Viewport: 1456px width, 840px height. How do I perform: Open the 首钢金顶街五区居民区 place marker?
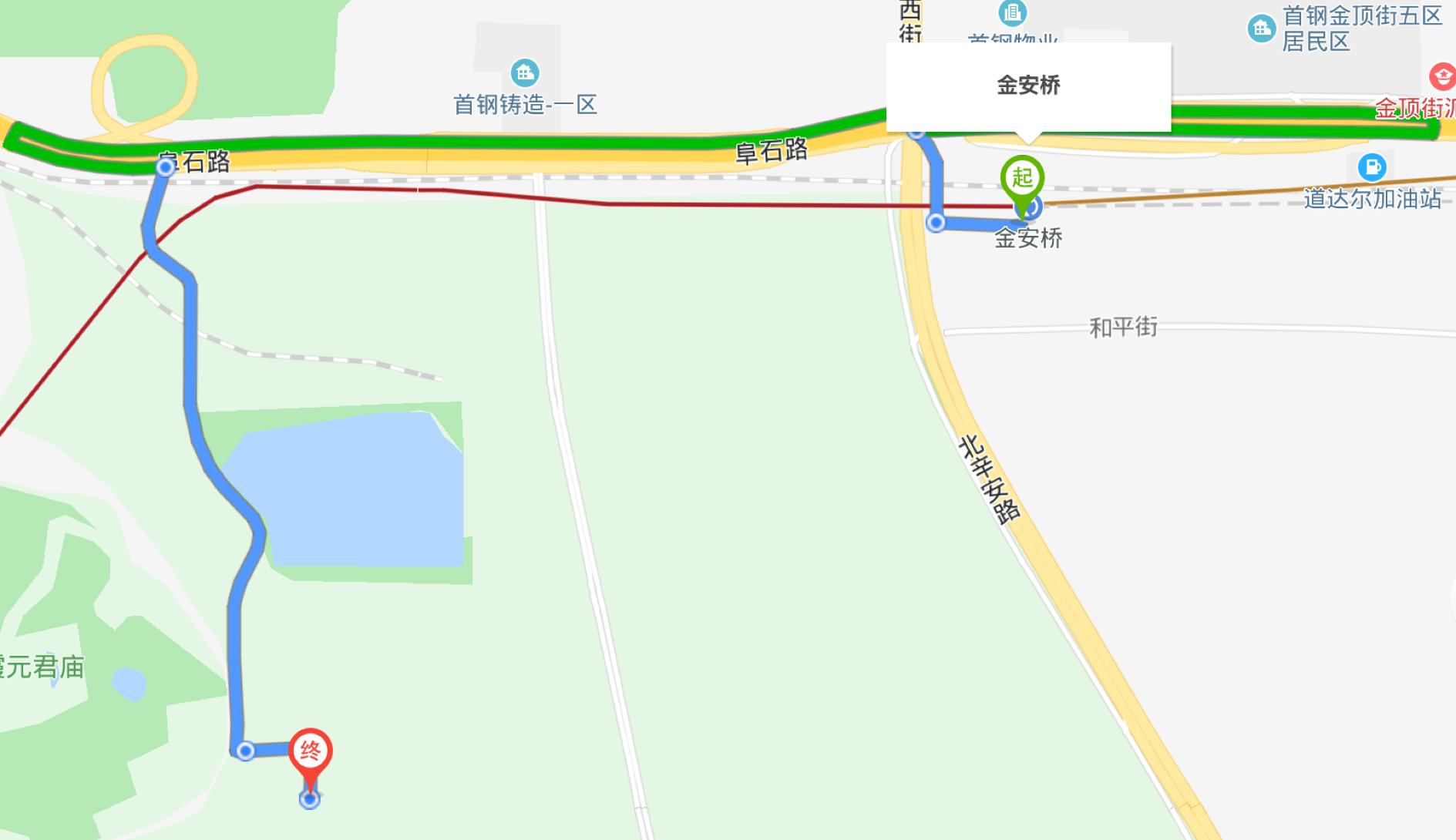1261,29
